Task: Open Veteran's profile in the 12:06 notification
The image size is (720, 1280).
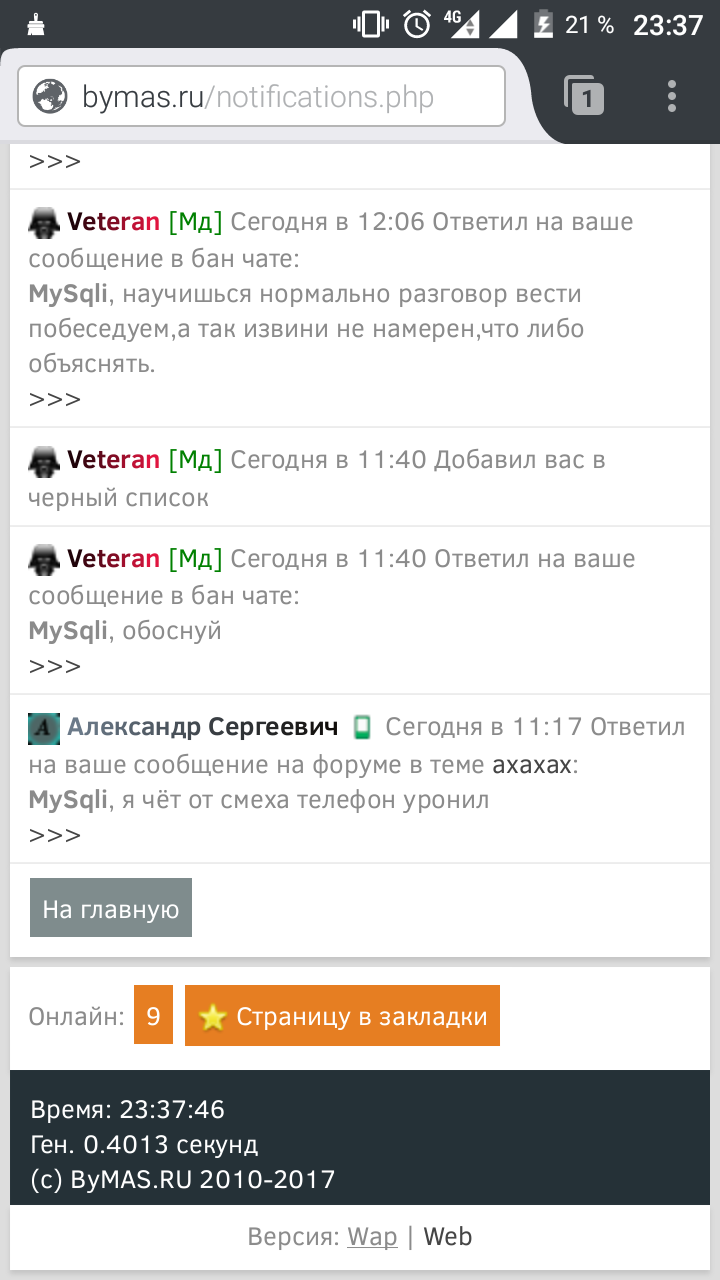Action: click(x=113, y=222)
